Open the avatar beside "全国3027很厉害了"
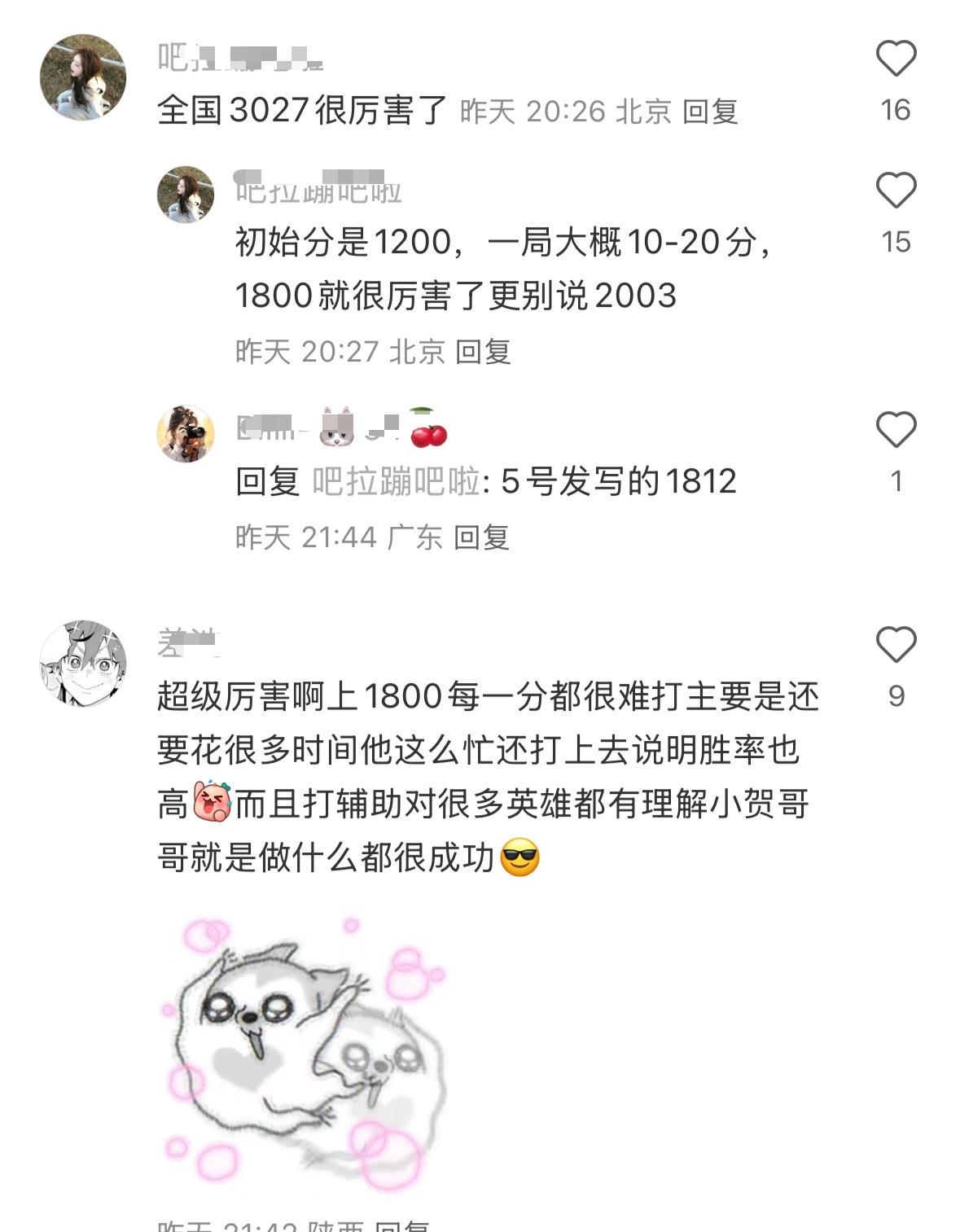Screen dimensions: 960x1232 [83, 77]
